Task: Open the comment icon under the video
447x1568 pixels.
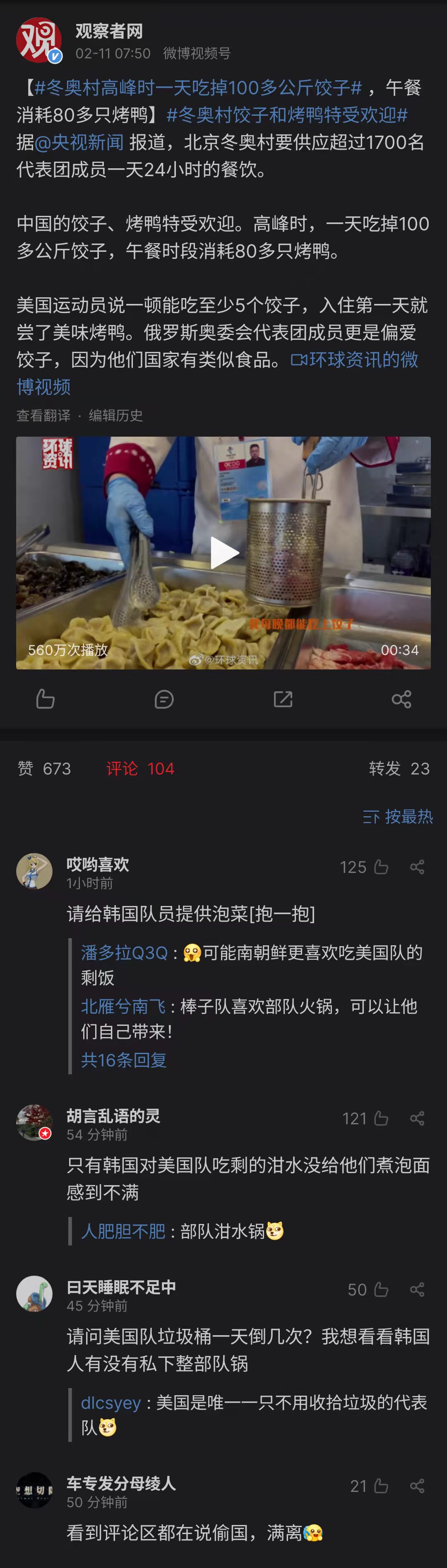Action: [x=164, y=699]
